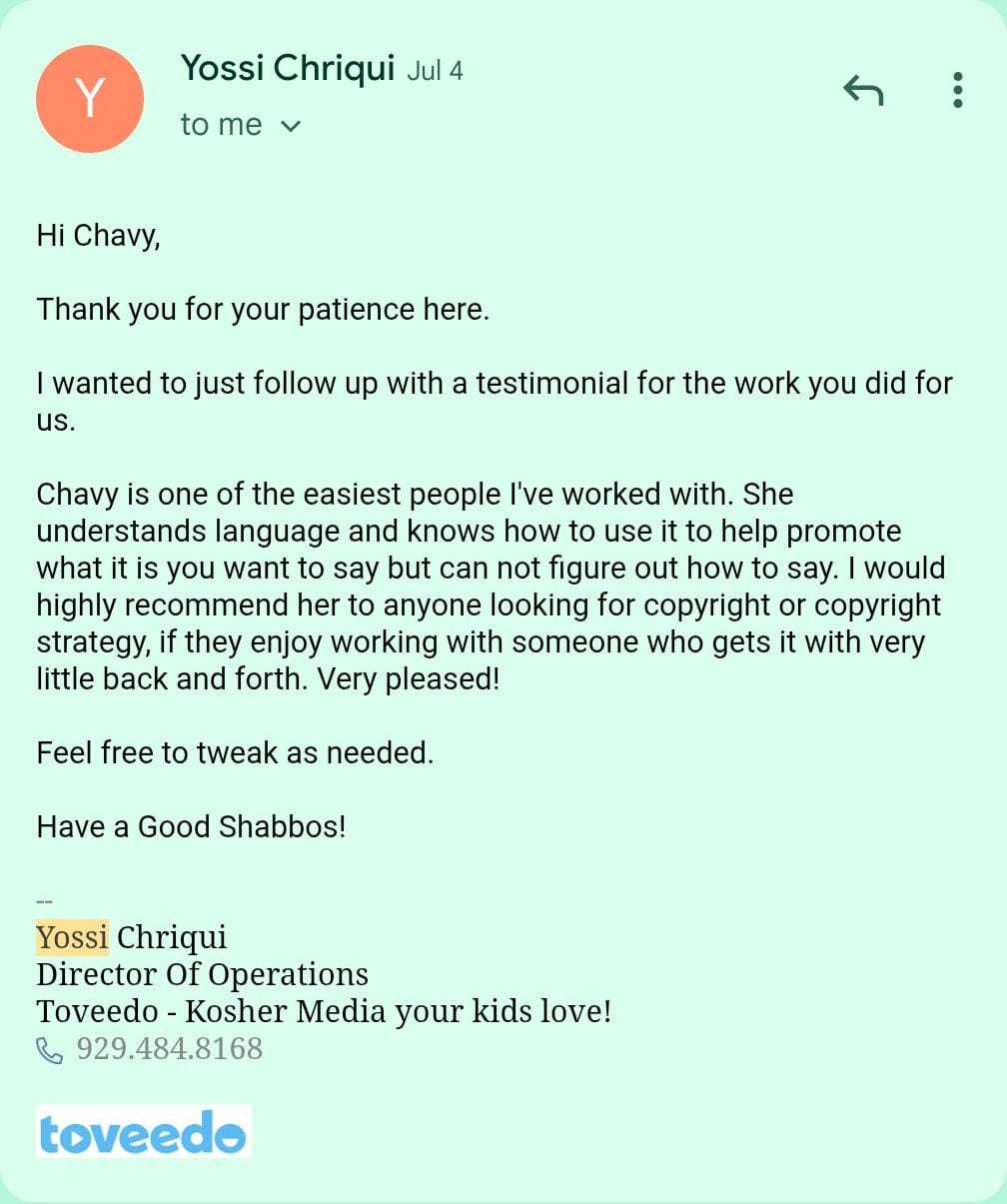Screen dimensions: 1007x1204
Task: Open Yossi Chriqui's sender avatar
Action: (x=90, y=99)
